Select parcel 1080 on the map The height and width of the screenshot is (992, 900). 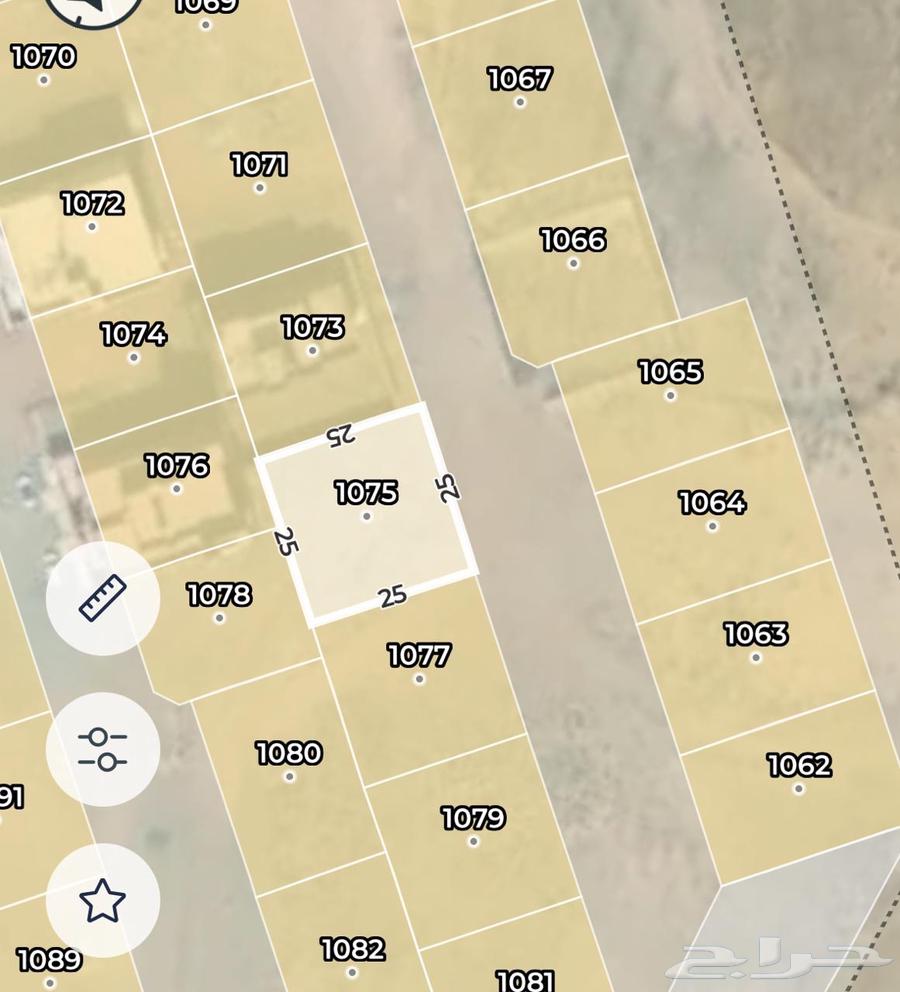(x=289, y=765)
